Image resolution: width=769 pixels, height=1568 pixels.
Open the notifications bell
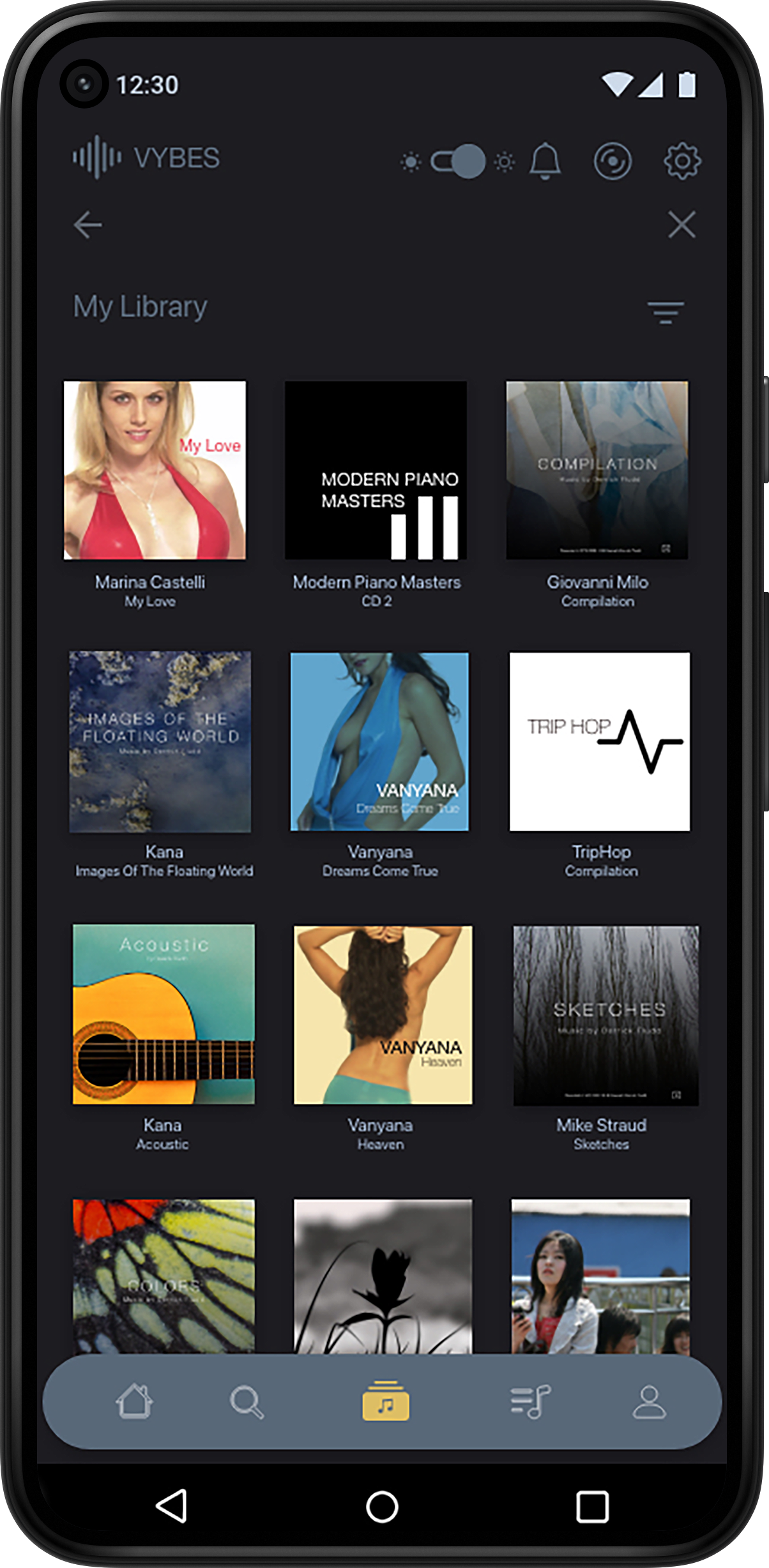click(545, 161)
